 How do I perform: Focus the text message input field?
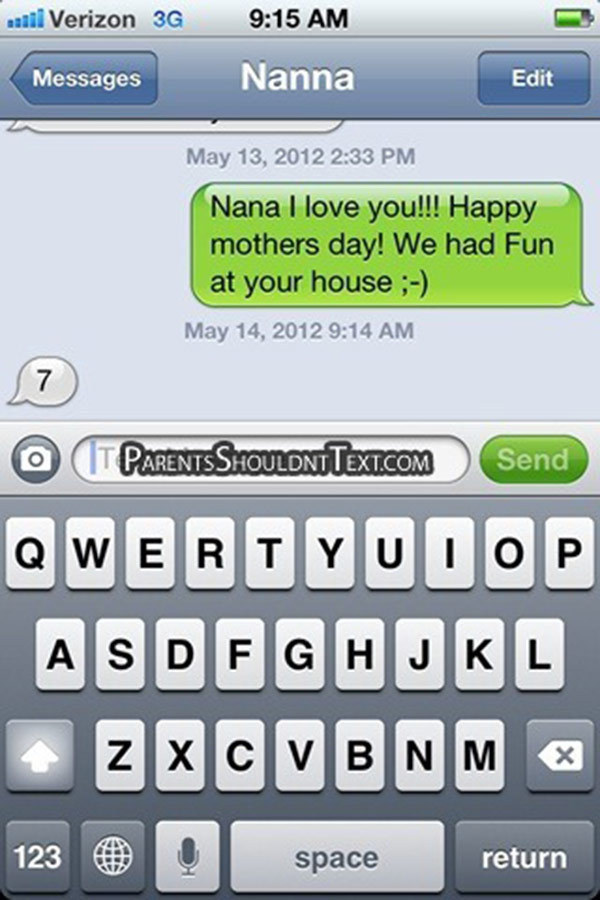[270, 459]
